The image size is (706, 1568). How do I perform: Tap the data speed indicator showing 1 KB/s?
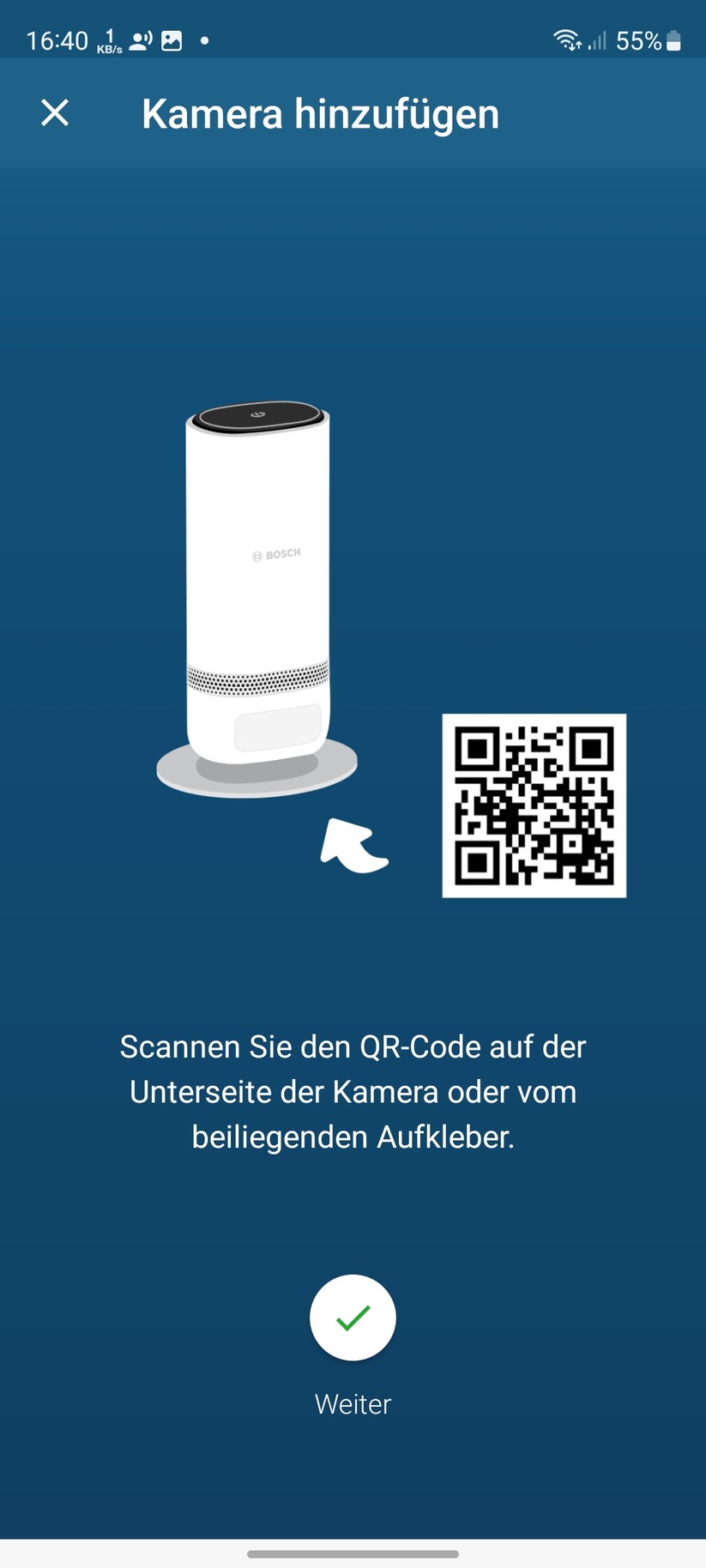coord(108,39)
